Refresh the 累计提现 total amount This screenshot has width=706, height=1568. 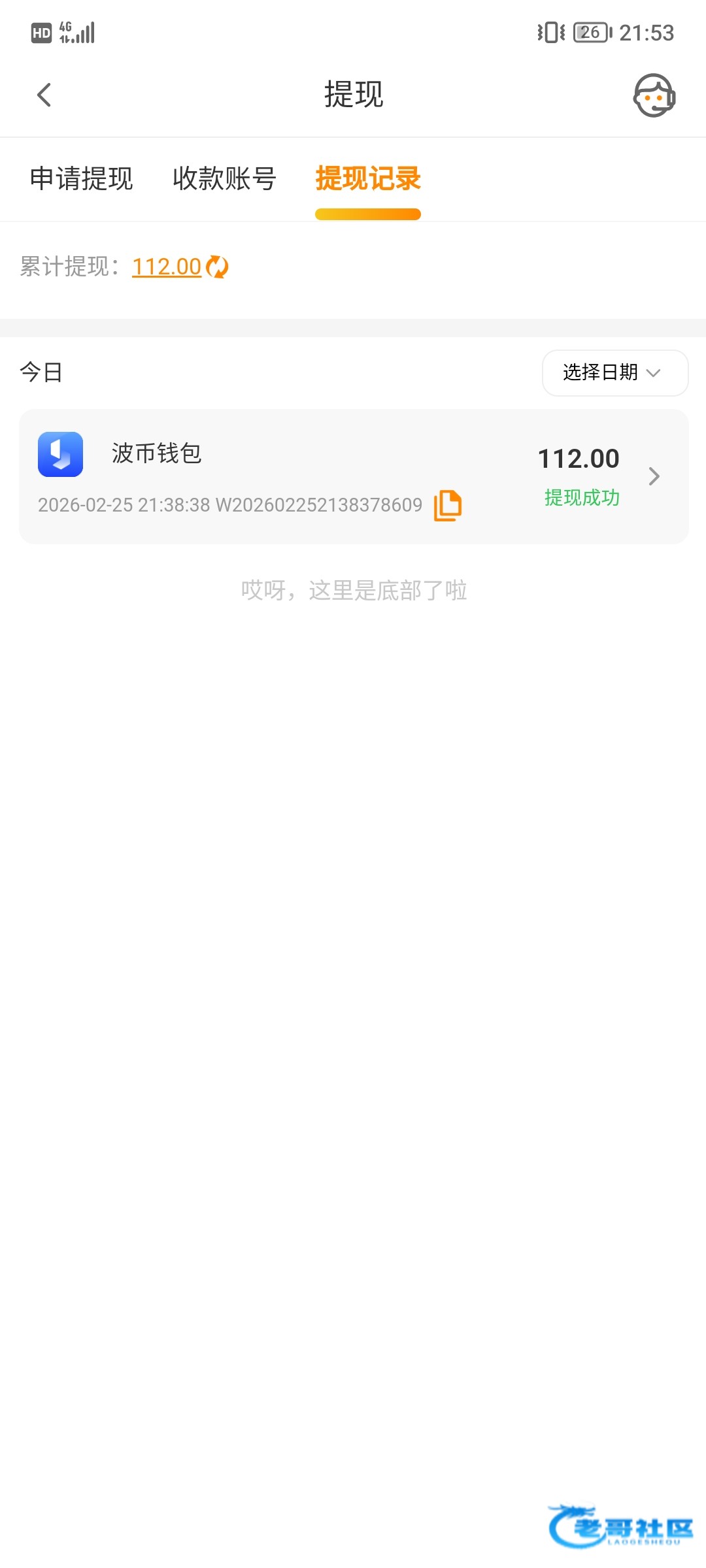[217, 267]
